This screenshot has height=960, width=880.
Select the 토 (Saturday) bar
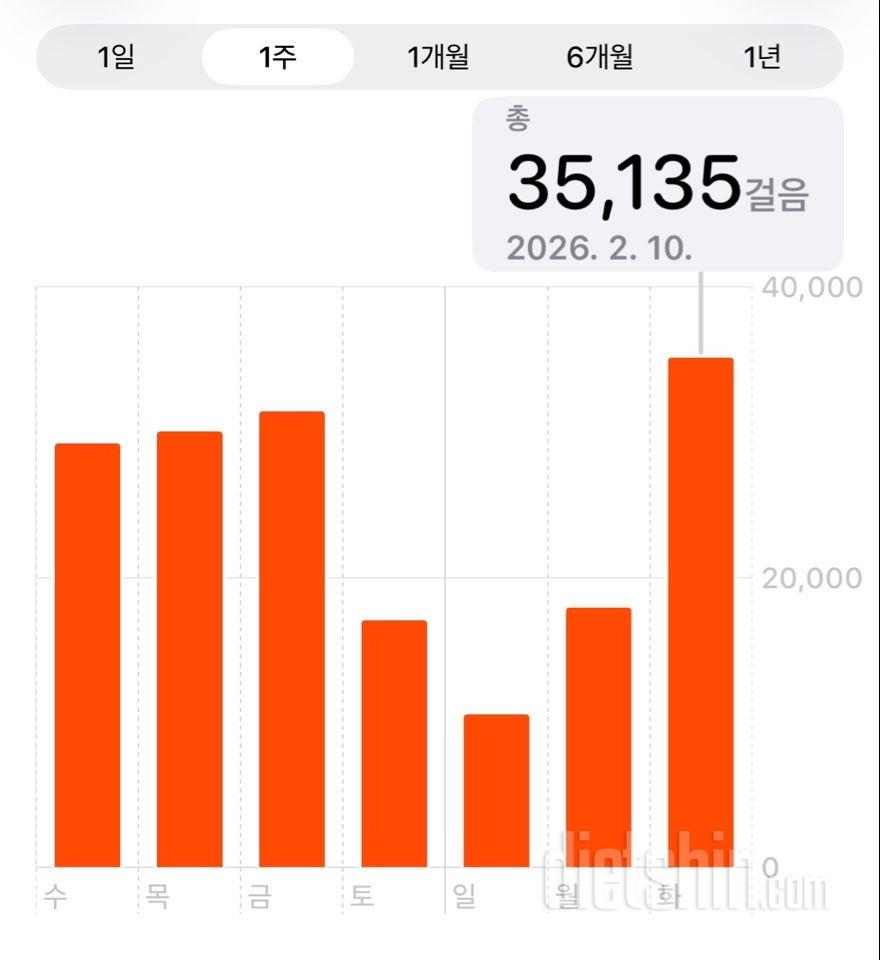pyautogui.click(x=394, y=743)
